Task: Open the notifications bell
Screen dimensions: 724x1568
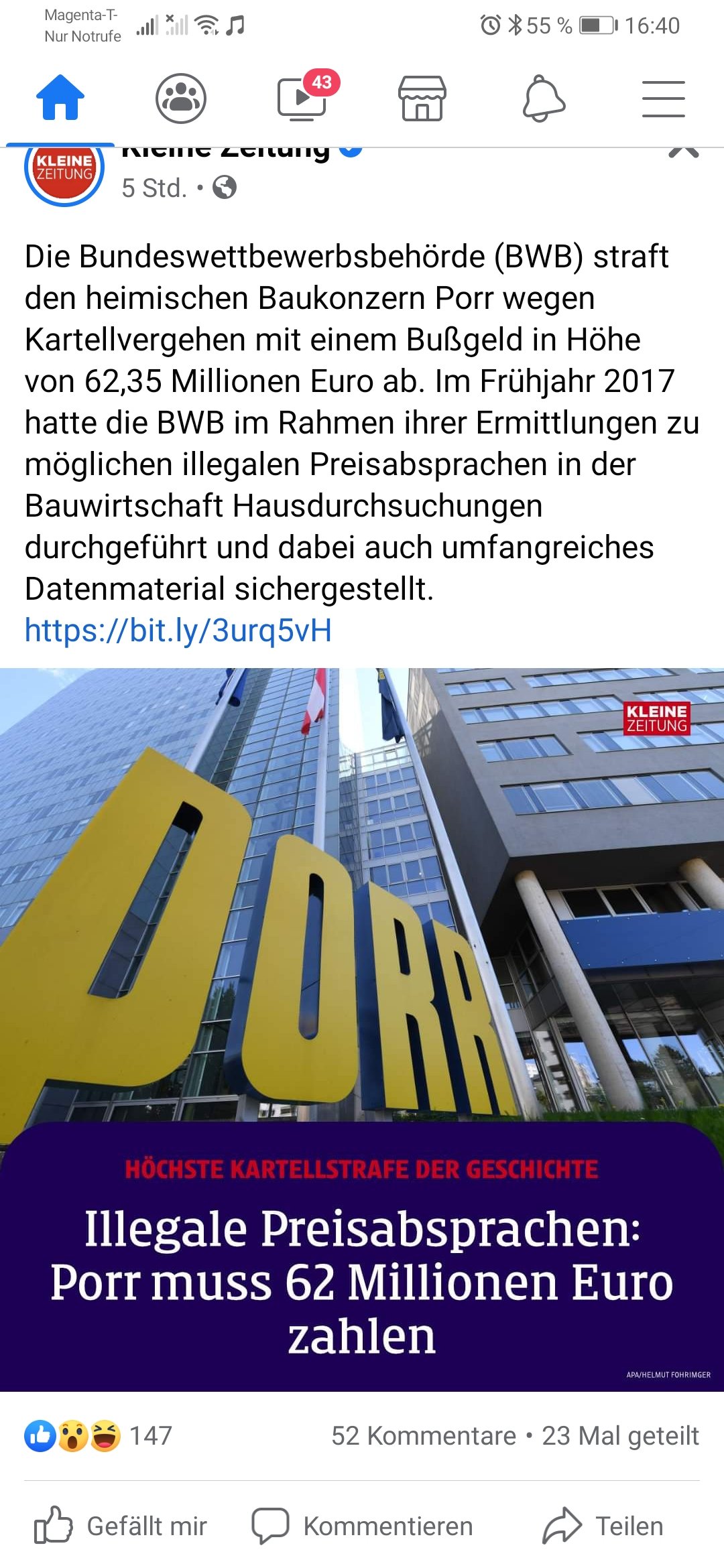Action: (x=544, y=99)
